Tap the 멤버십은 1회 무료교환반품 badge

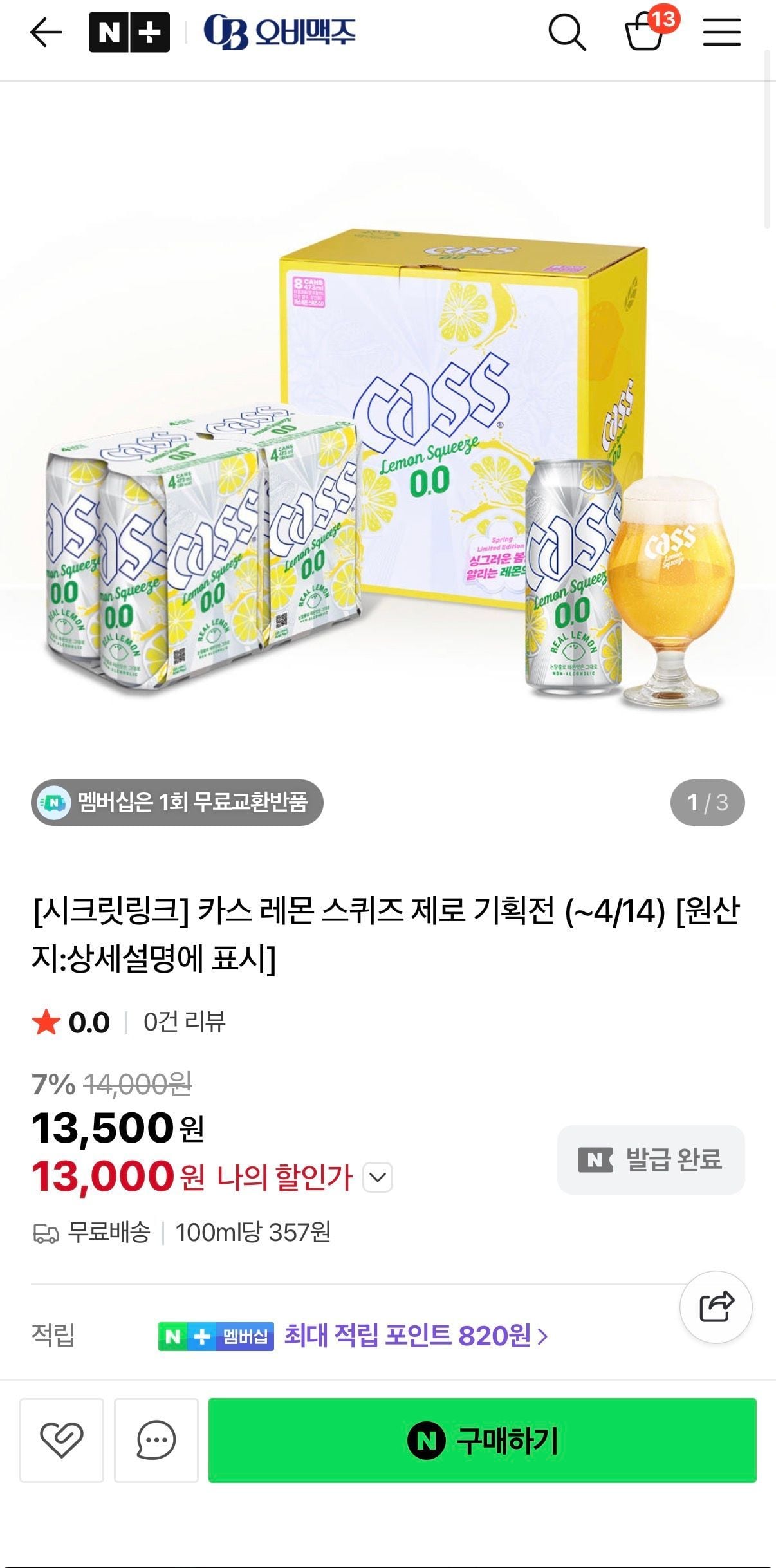pyautogui.click(x=177, y=802)
